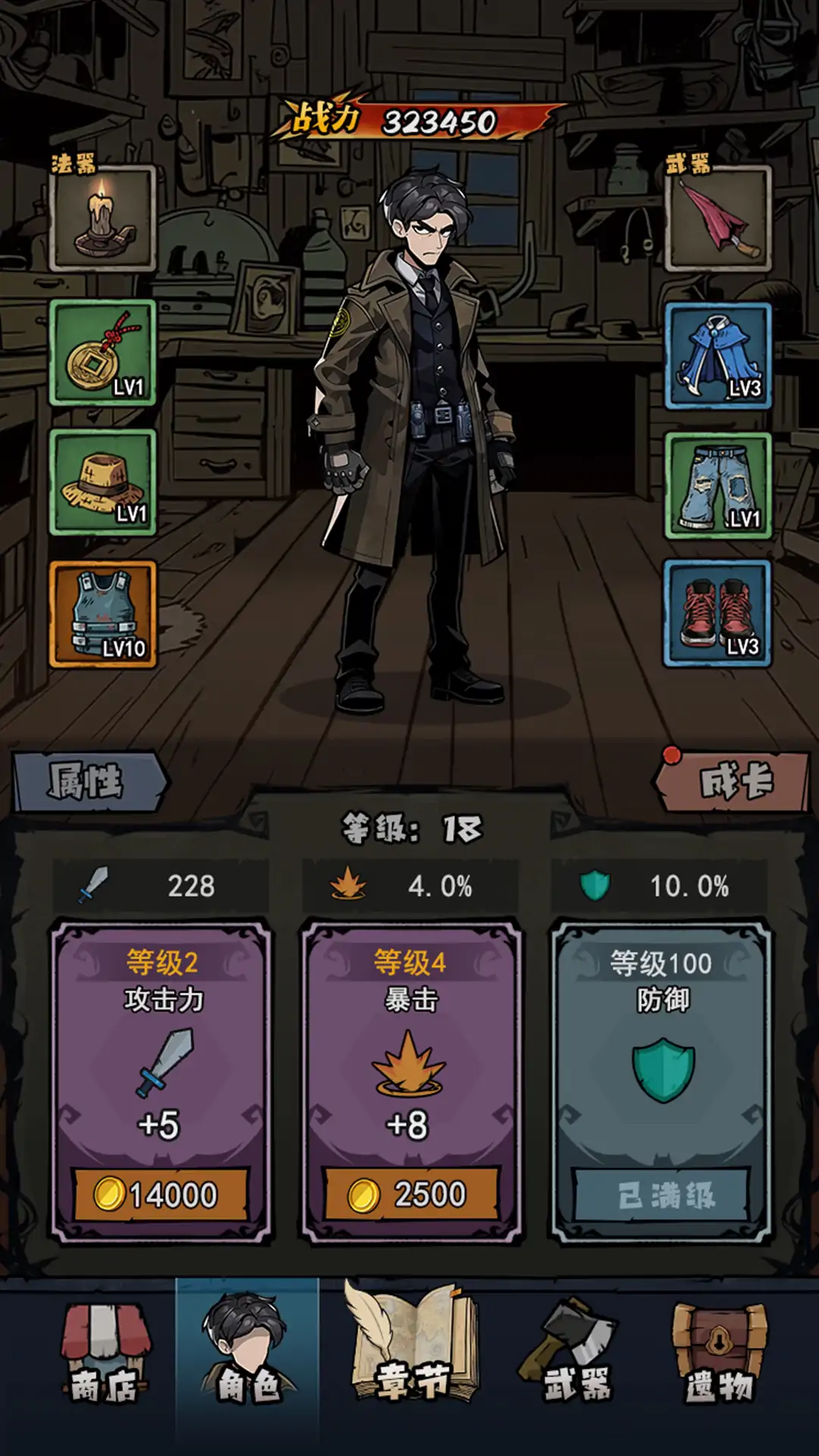Viewport: 819px width, 1456px height.
Task: Open the 章节 chapters tab
Action: (x=413, y=1357)
